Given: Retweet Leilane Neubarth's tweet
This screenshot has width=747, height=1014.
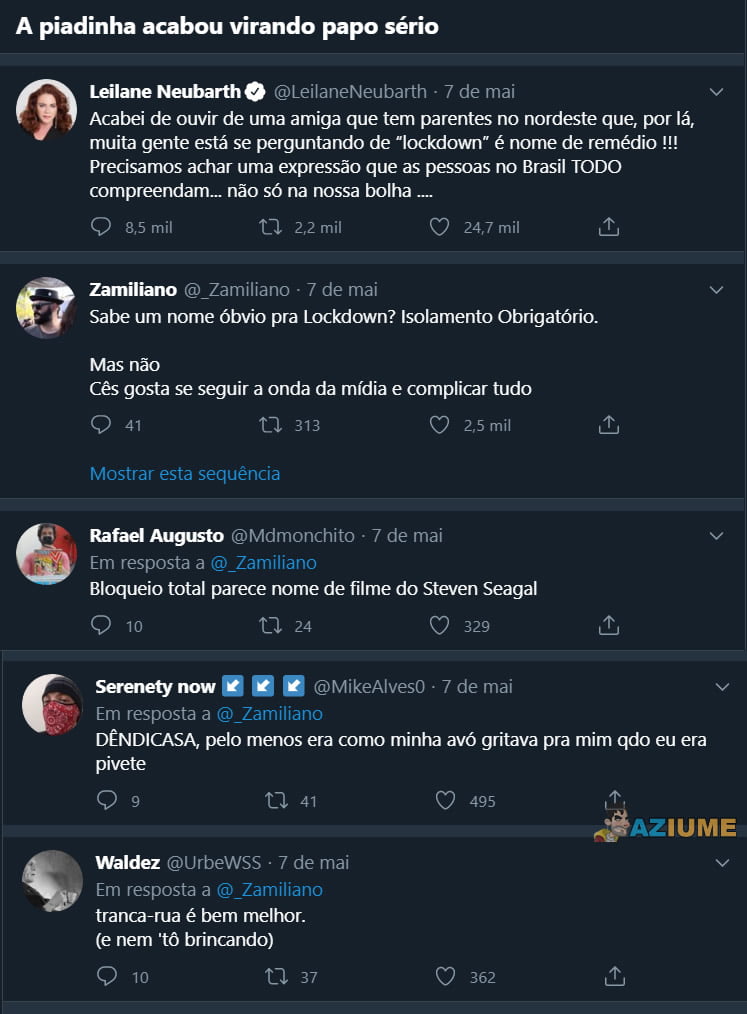Looking at the screenshot, I should click(269, 227).
